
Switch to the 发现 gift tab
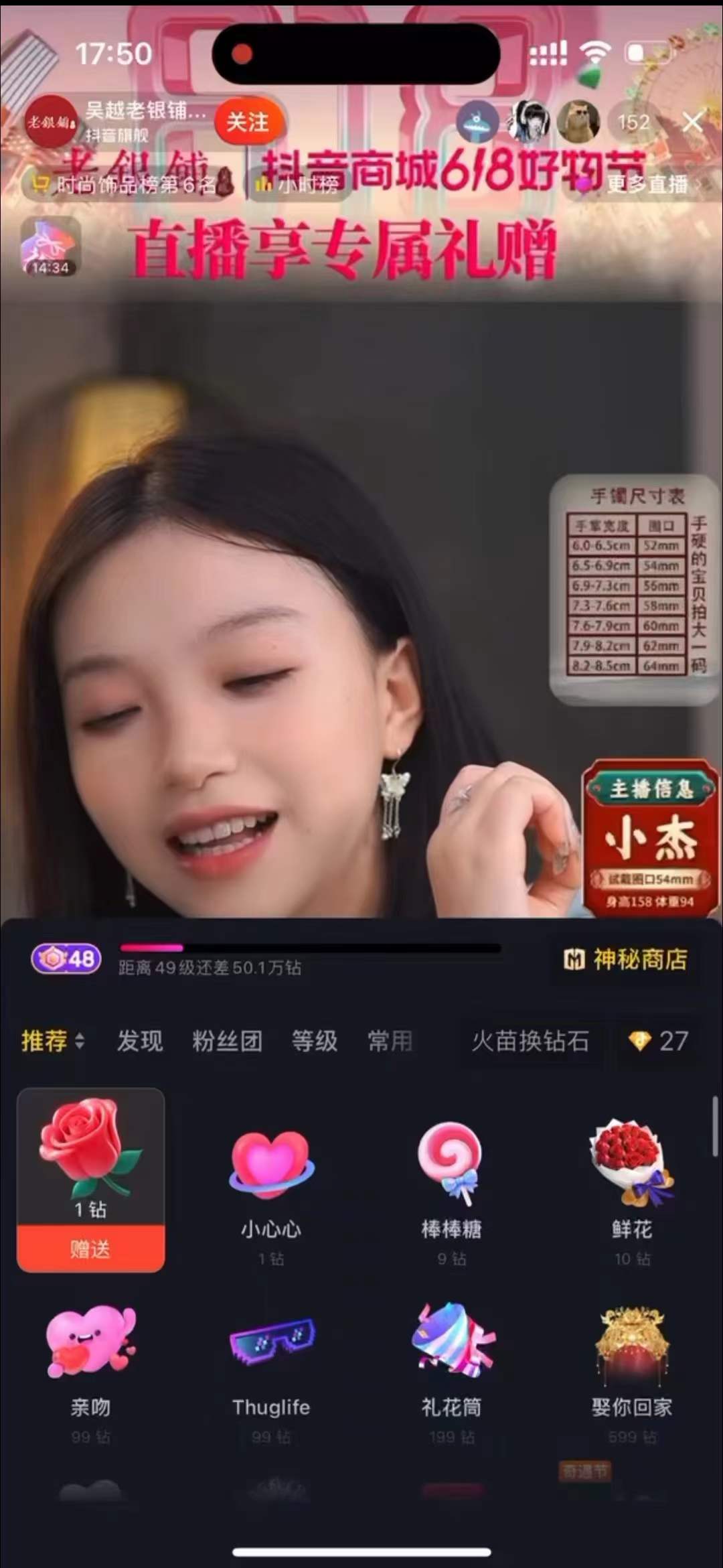tap(140, 1041)
